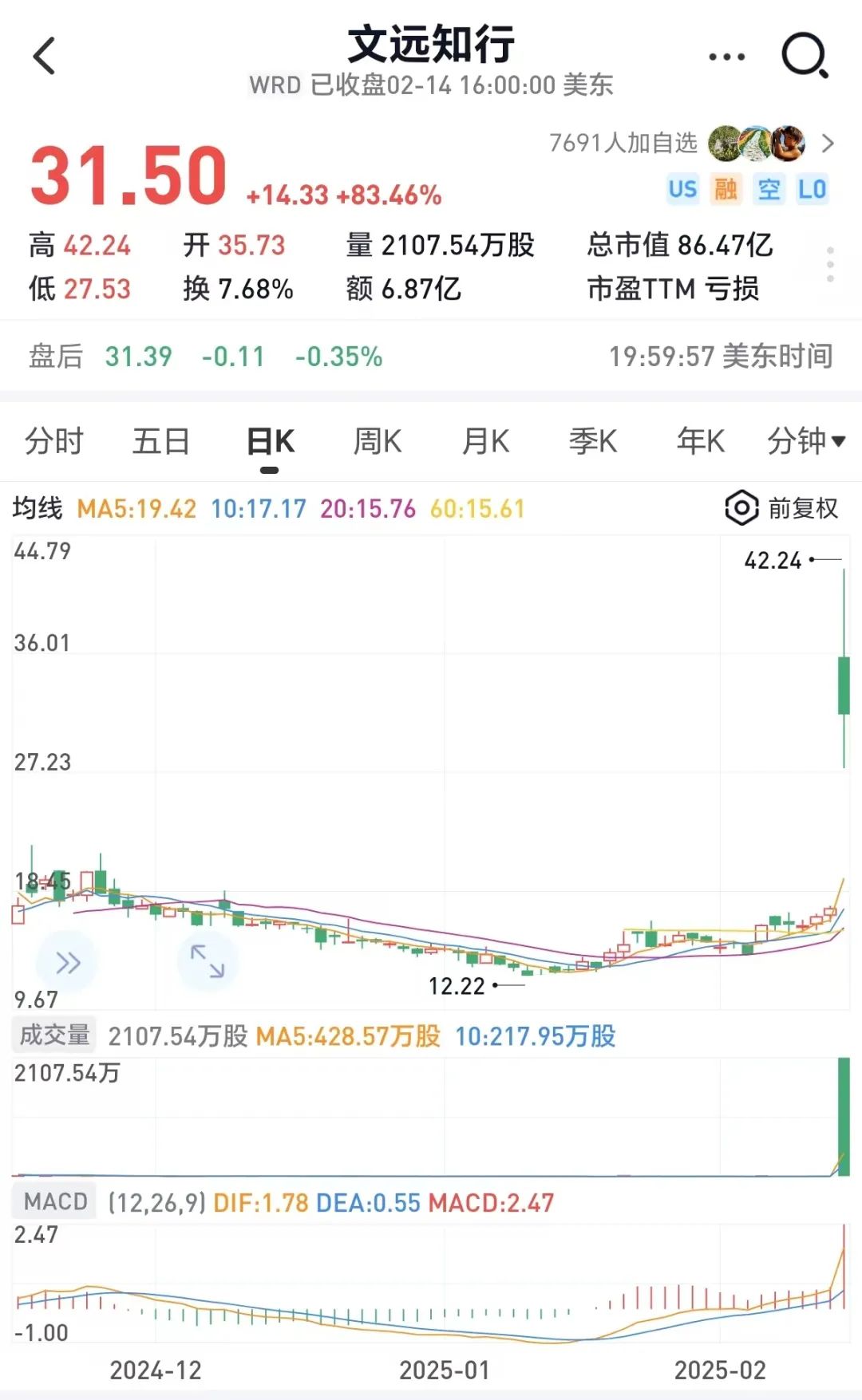The height and width of the screenshot is (1400, 862).
Task: Tap the 均线 moving average label
Action: pos(38,508)
